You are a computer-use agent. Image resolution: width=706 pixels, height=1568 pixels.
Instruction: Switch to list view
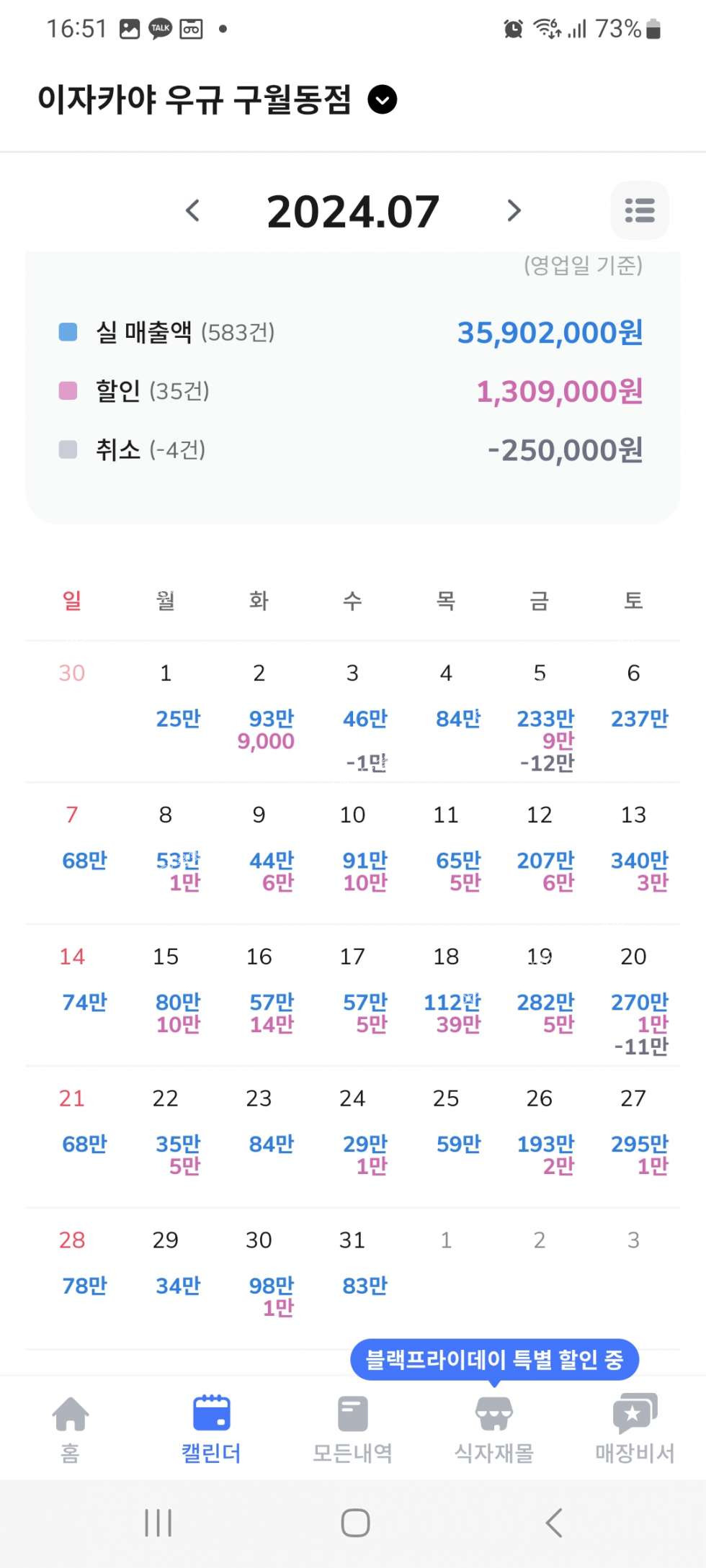pos(639,211)
